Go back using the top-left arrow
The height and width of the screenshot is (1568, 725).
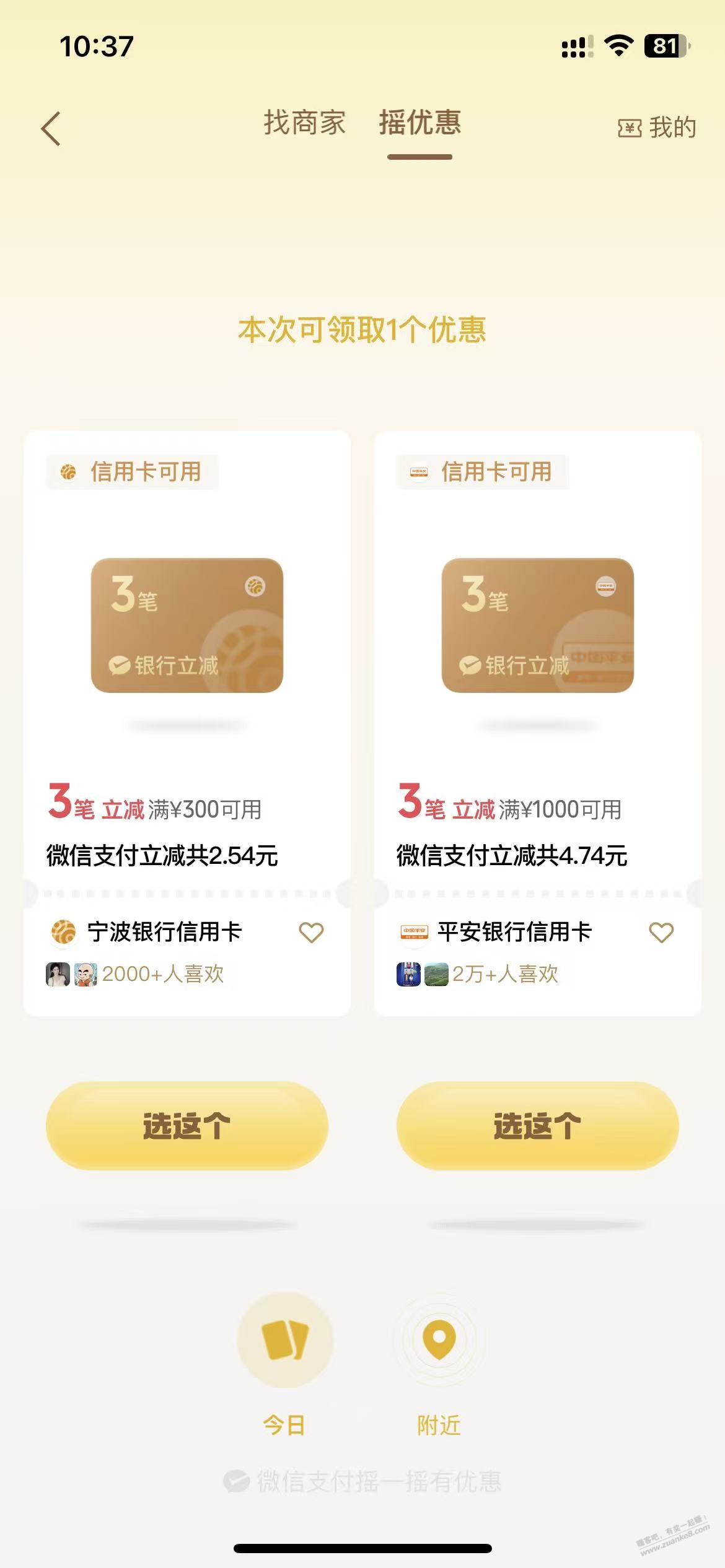51,129
